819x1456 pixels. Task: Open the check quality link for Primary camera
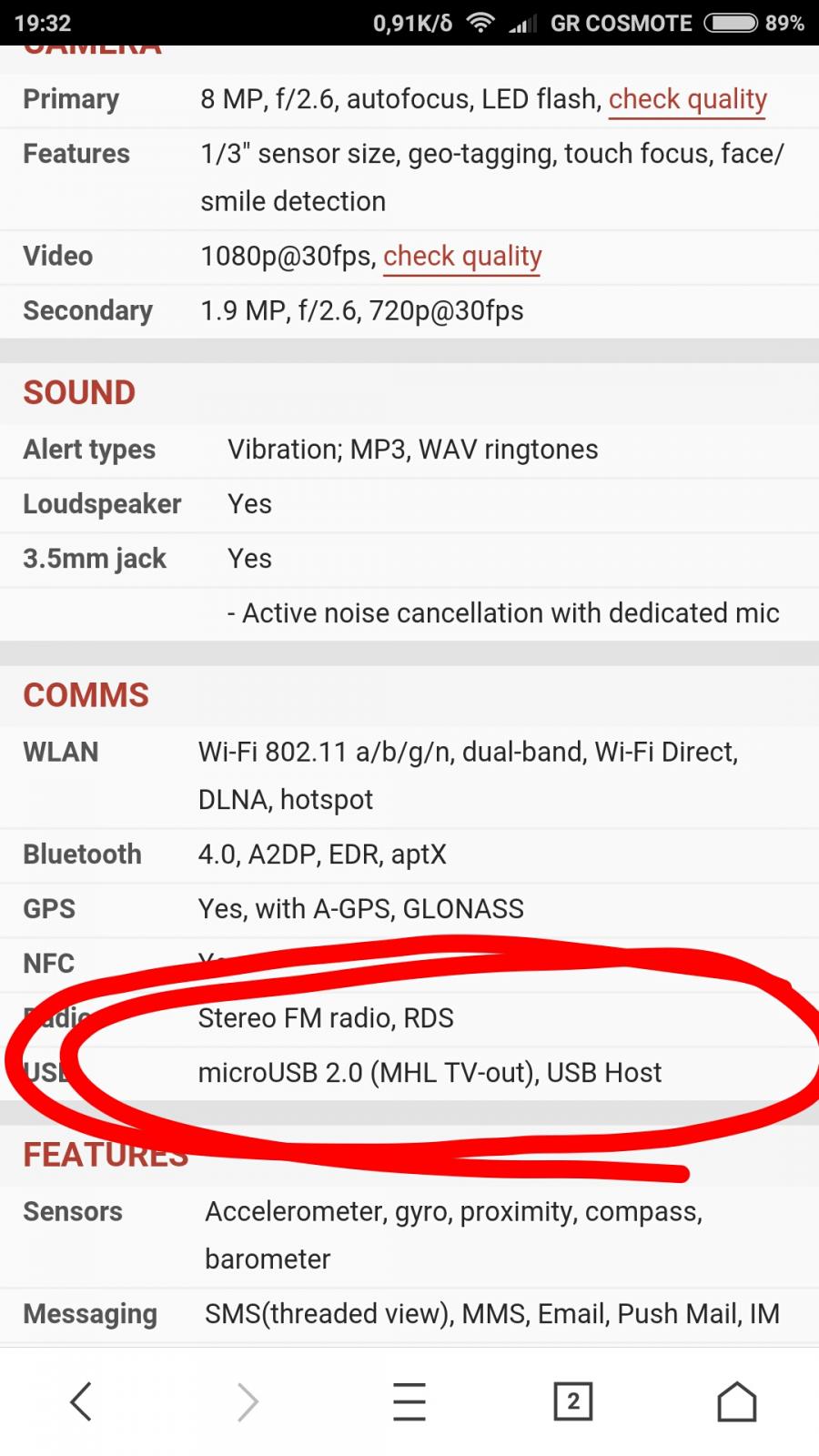tap(687, 99)
